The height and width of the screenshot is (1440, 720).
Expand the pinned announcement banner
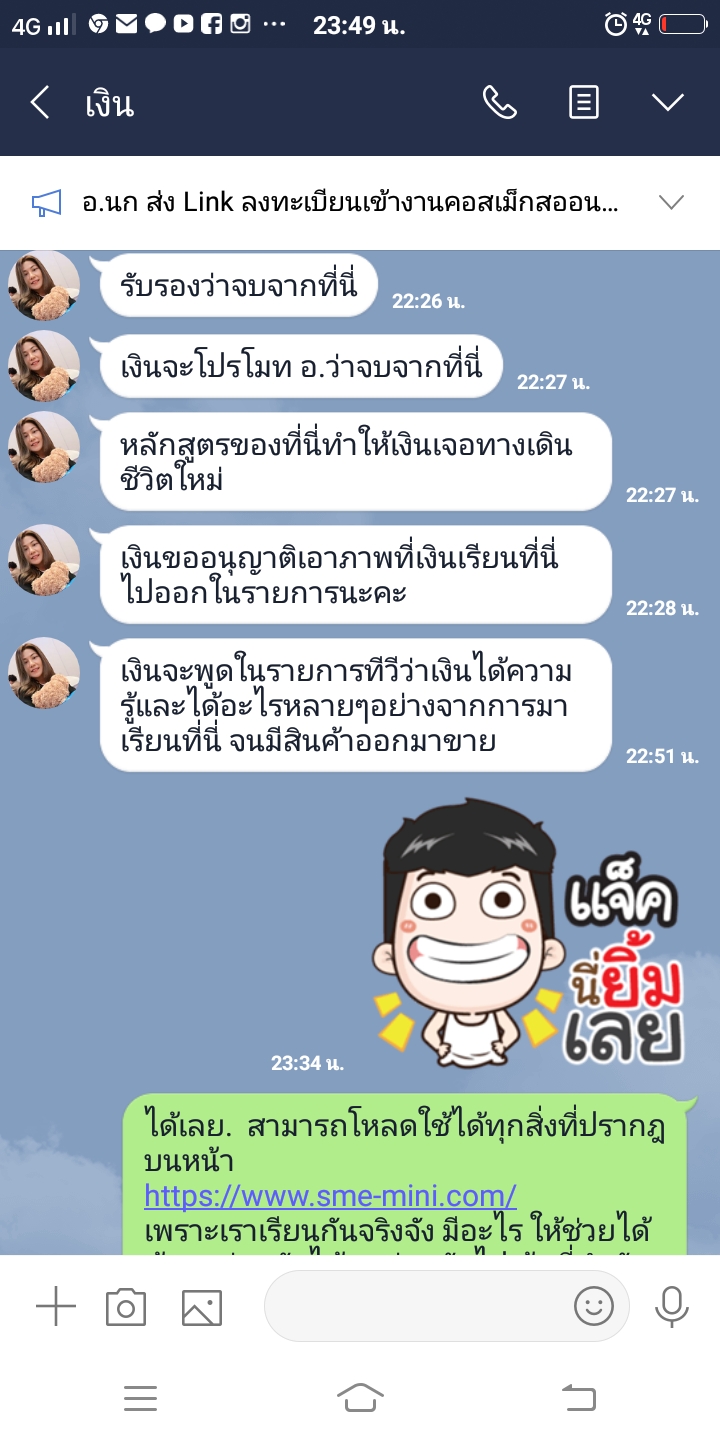point(671,203)
